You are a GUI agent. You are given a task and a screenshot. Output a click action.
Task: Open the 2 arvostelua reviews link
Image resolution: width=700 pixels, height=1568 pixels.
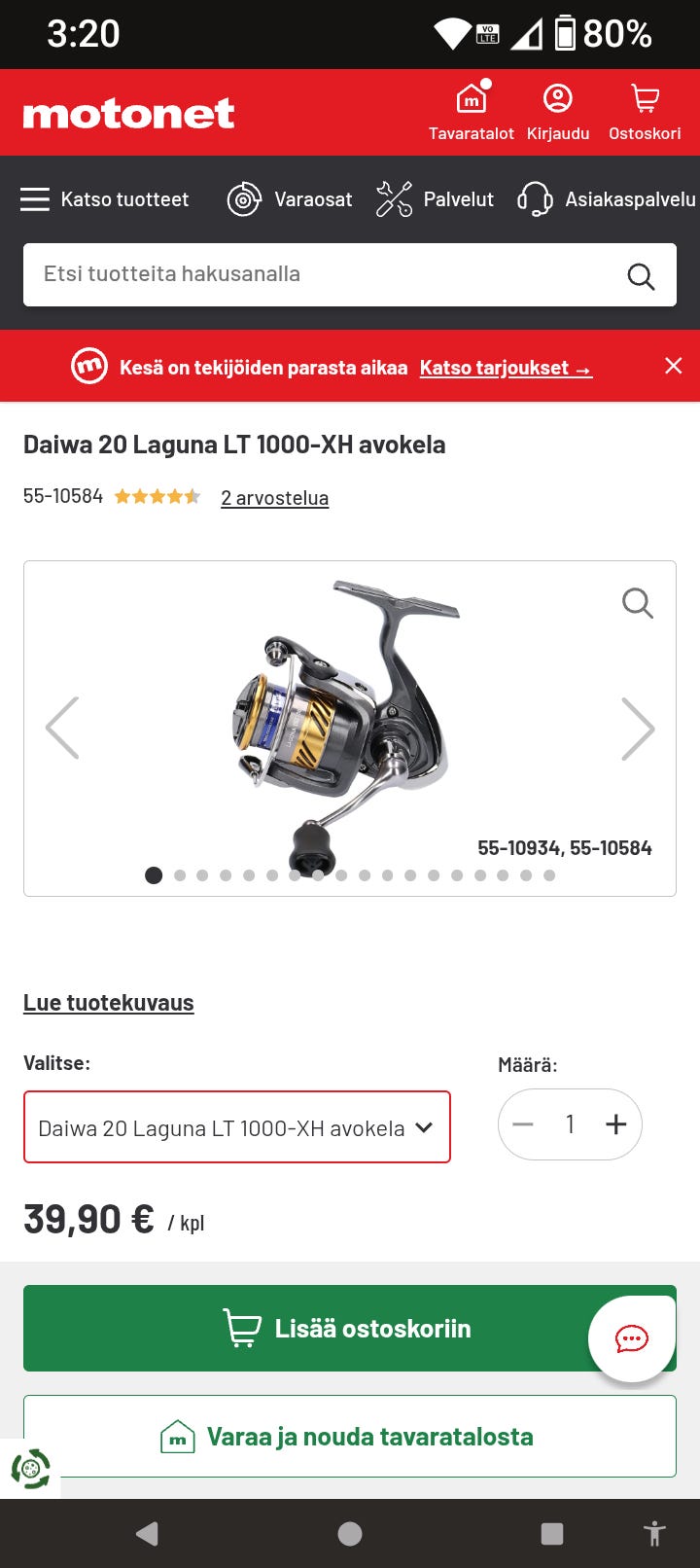pyautogui.click(x=274, y=498)
